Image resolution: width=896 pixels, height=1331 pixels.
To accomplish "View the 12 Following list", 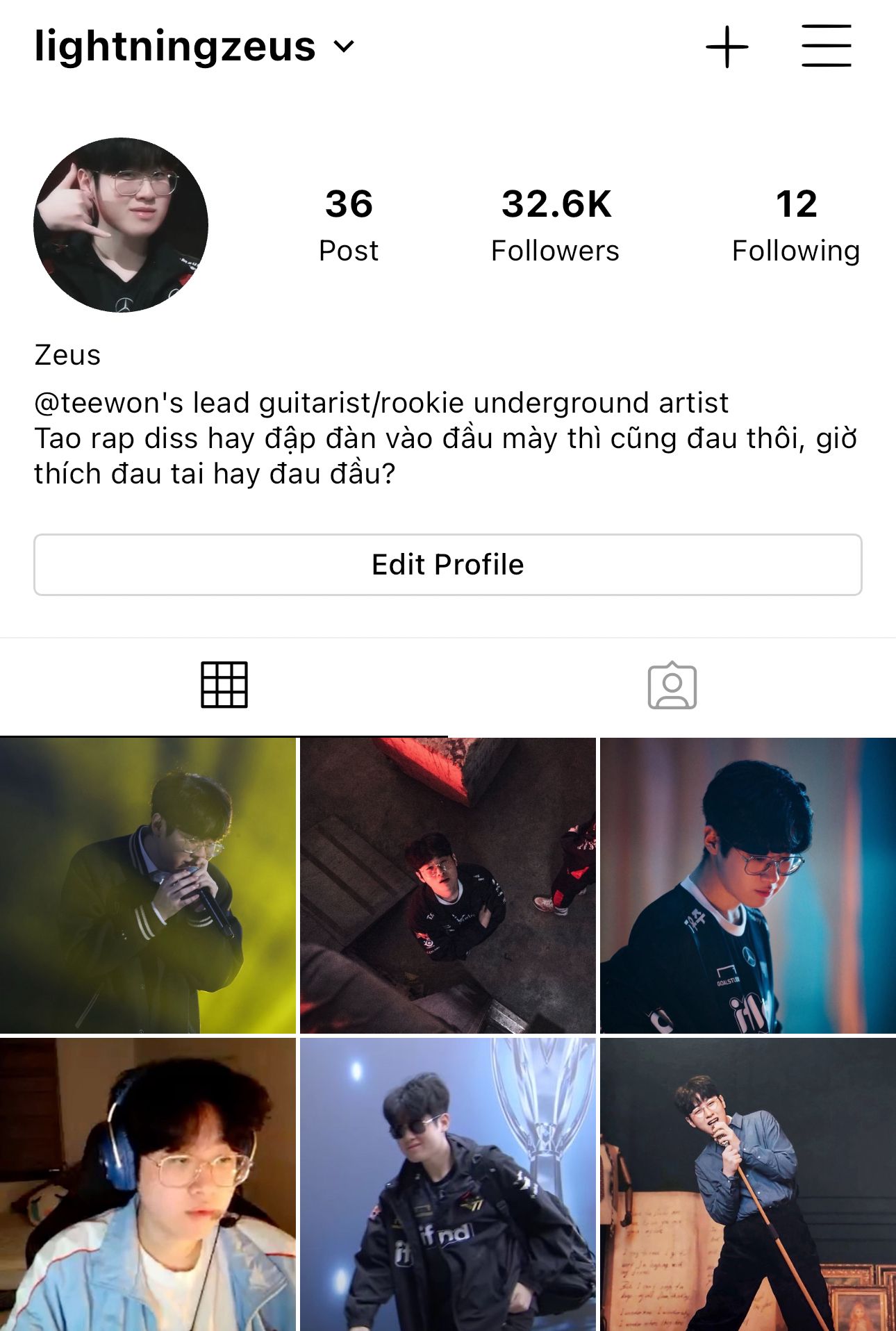I will pyautogui.click(x=796, y=224).
